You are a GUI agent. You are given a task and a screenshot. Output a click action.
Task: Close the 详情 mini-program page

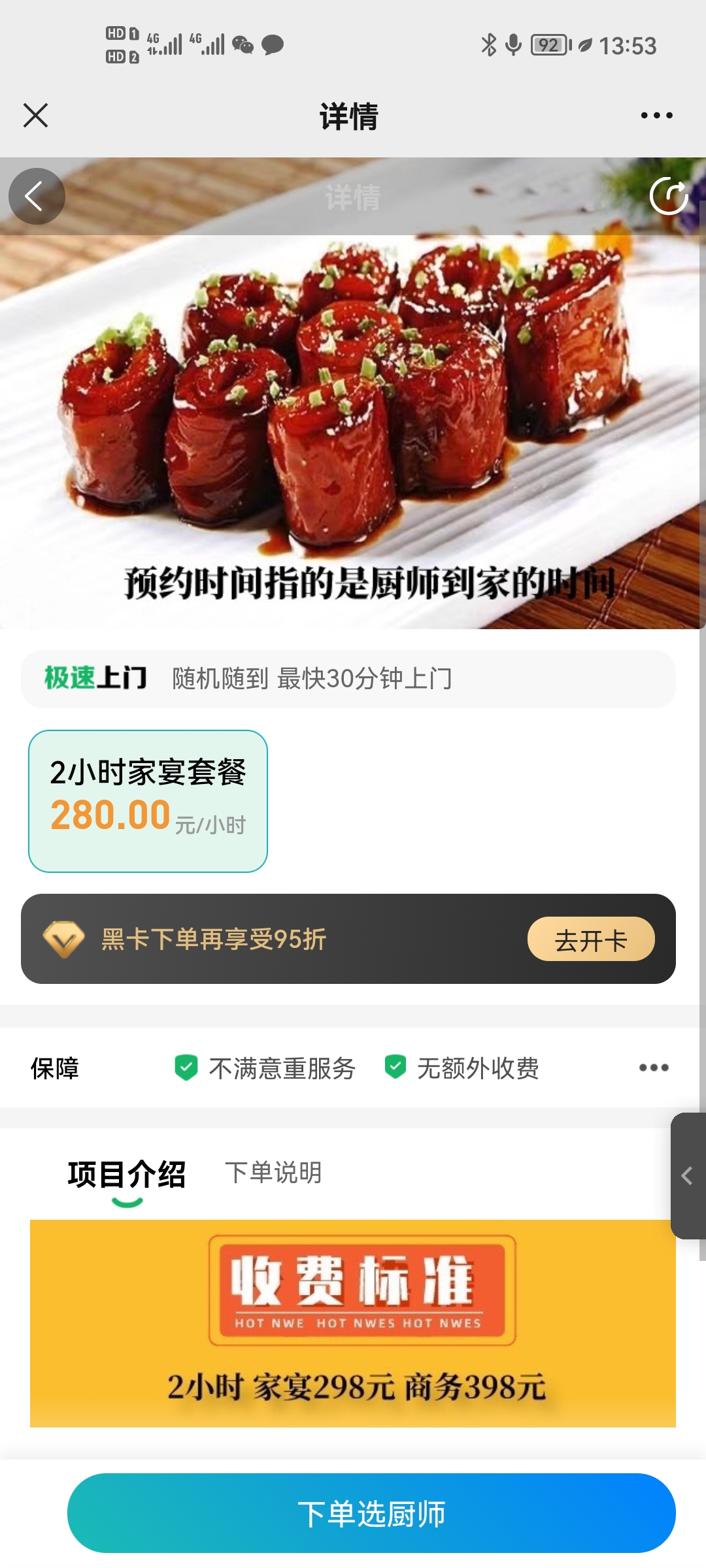(x=36, y=116)
